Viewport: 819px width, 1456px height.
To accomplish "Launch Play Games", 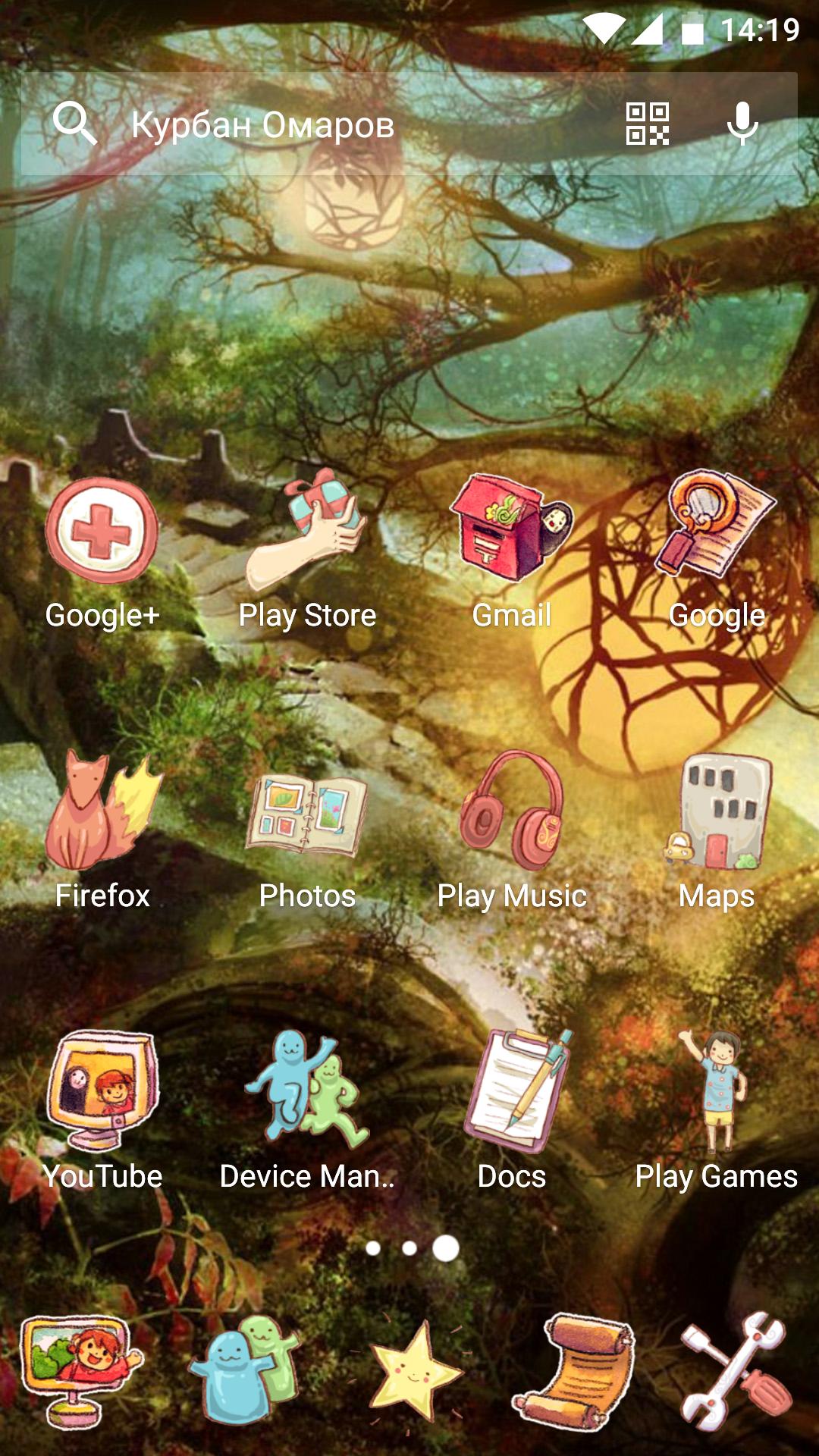I will [717, 1092].
